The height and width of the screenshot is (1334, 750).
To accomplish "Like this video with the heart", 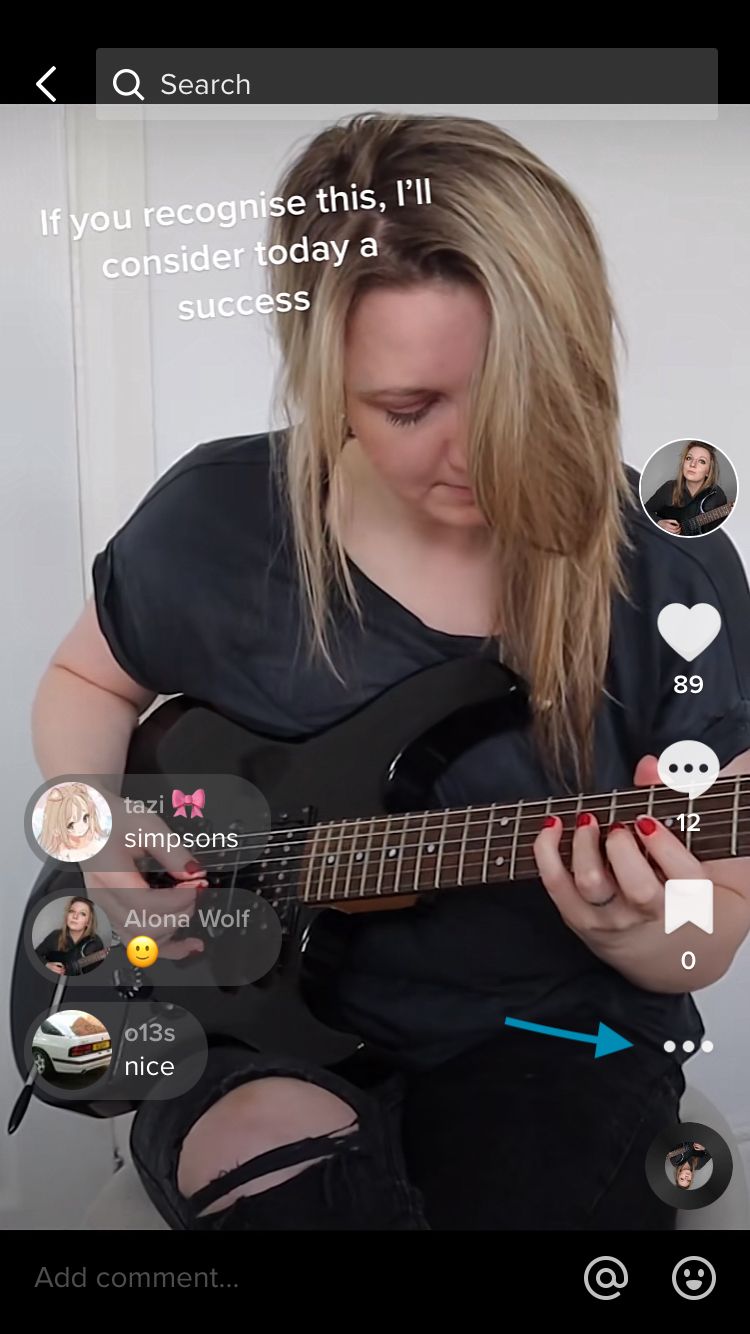I will (x=689, y=632).
